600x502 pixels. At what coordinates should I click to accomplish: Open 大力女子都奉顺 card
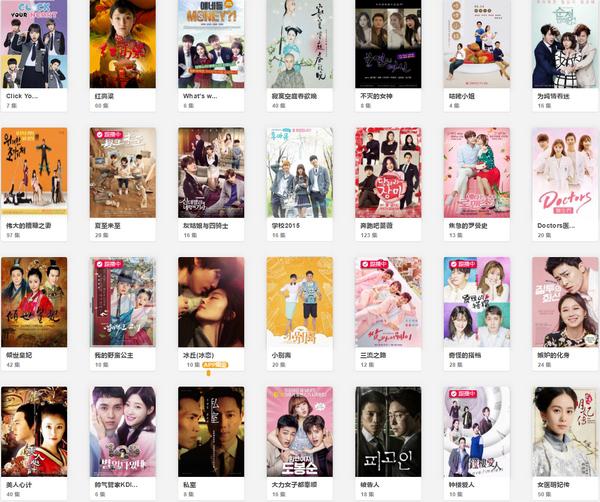[299, 432]
